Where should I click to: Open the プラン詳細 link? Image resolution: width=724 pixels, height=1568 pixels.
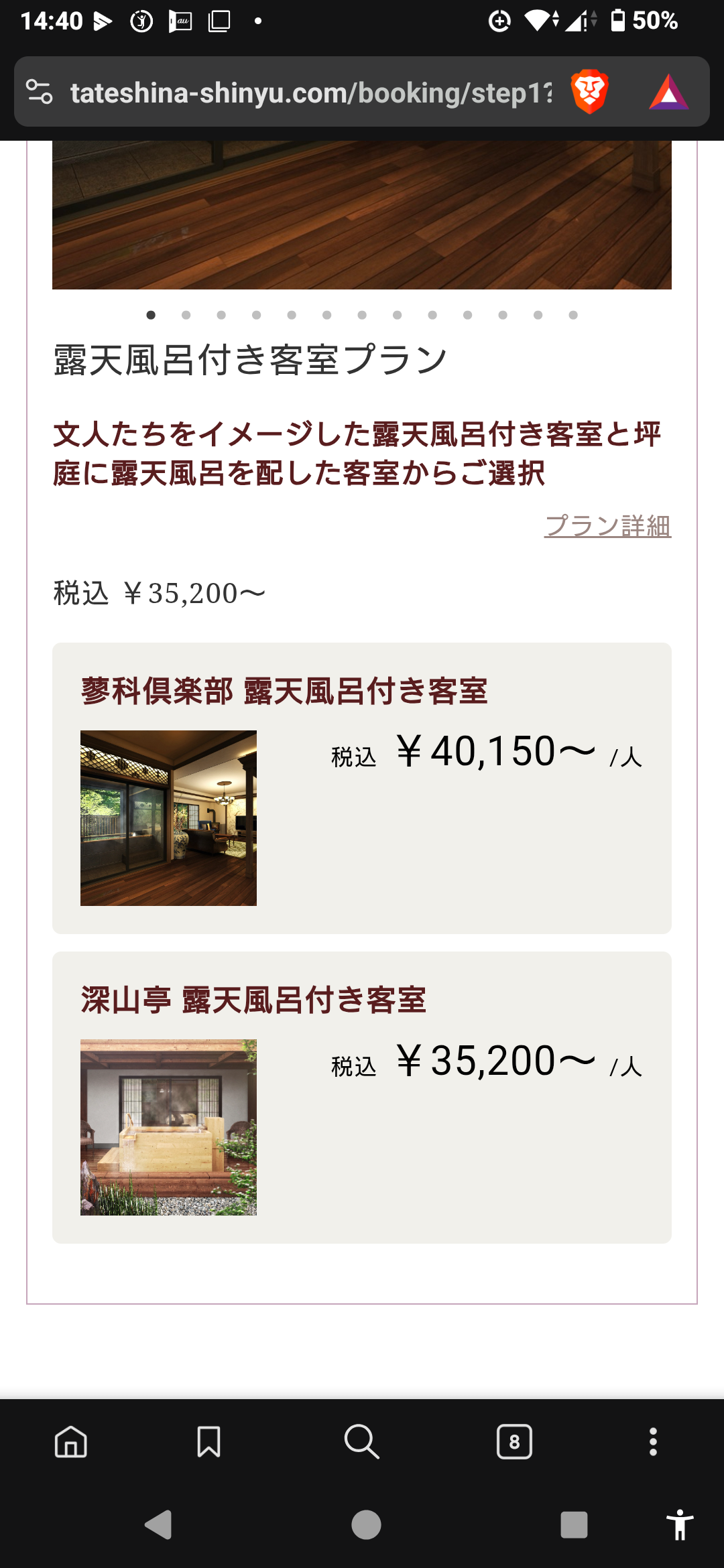pyautogui.click(x=607, y=526)
